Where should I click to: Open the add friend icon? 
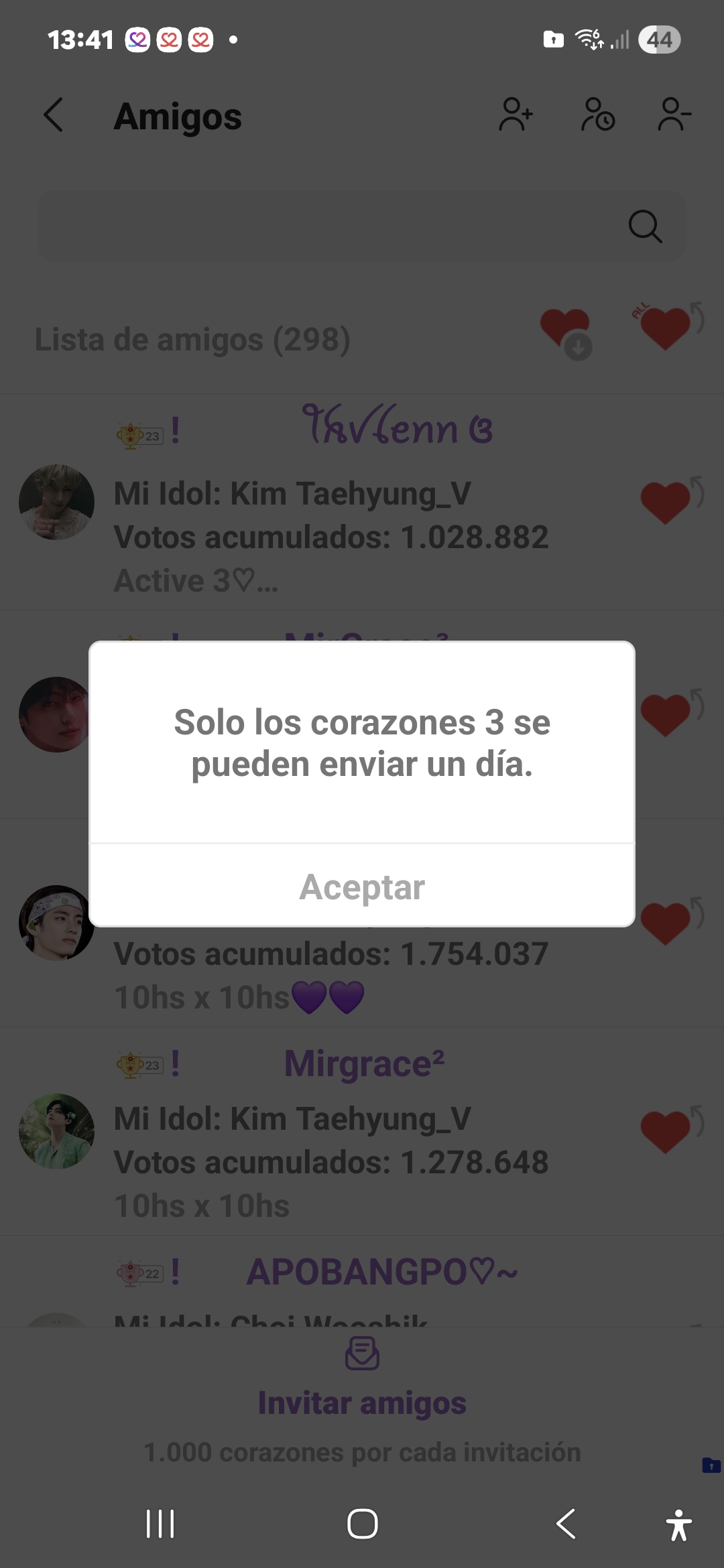click(x=516, y=115)
